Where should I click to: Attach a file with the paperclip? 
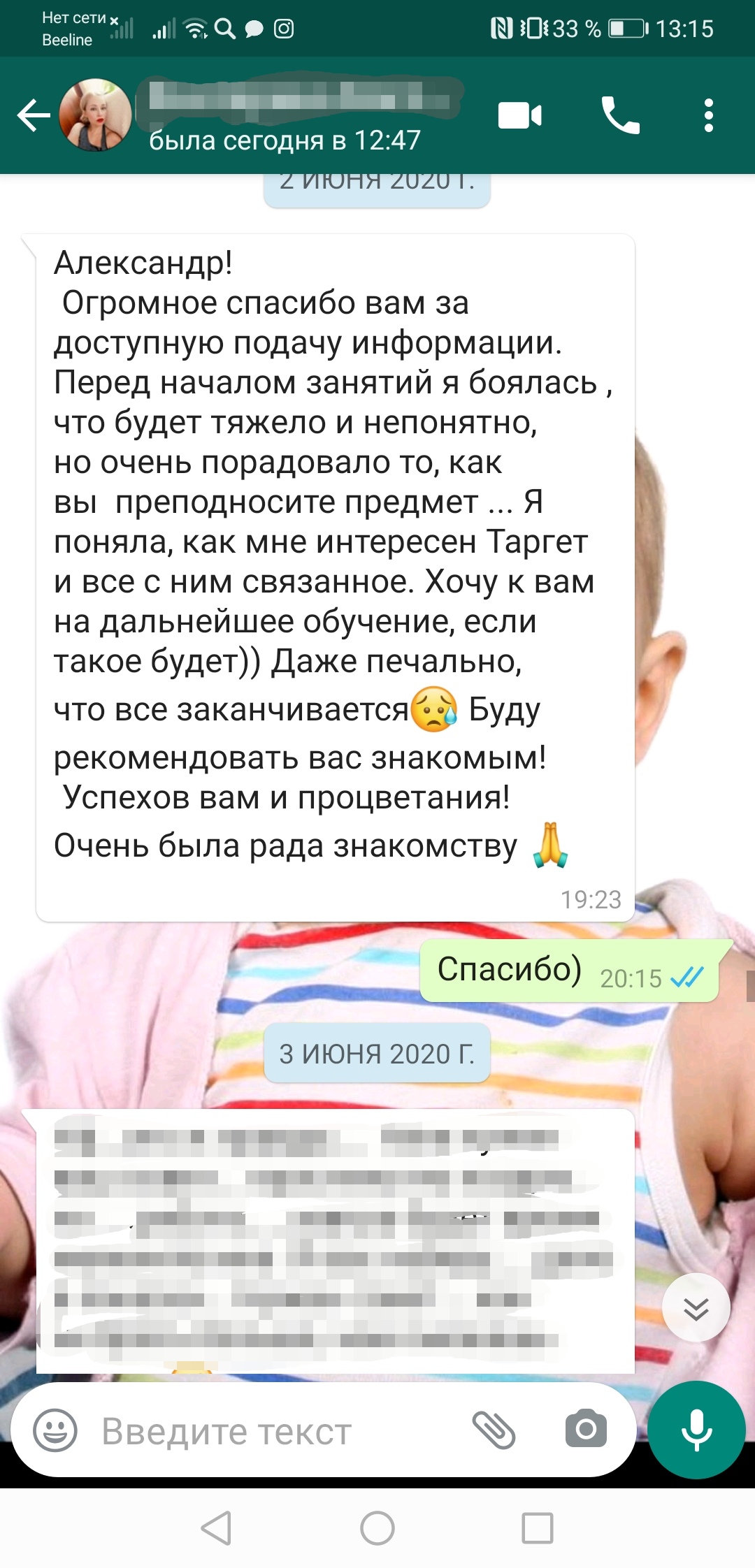point(494,1430)
